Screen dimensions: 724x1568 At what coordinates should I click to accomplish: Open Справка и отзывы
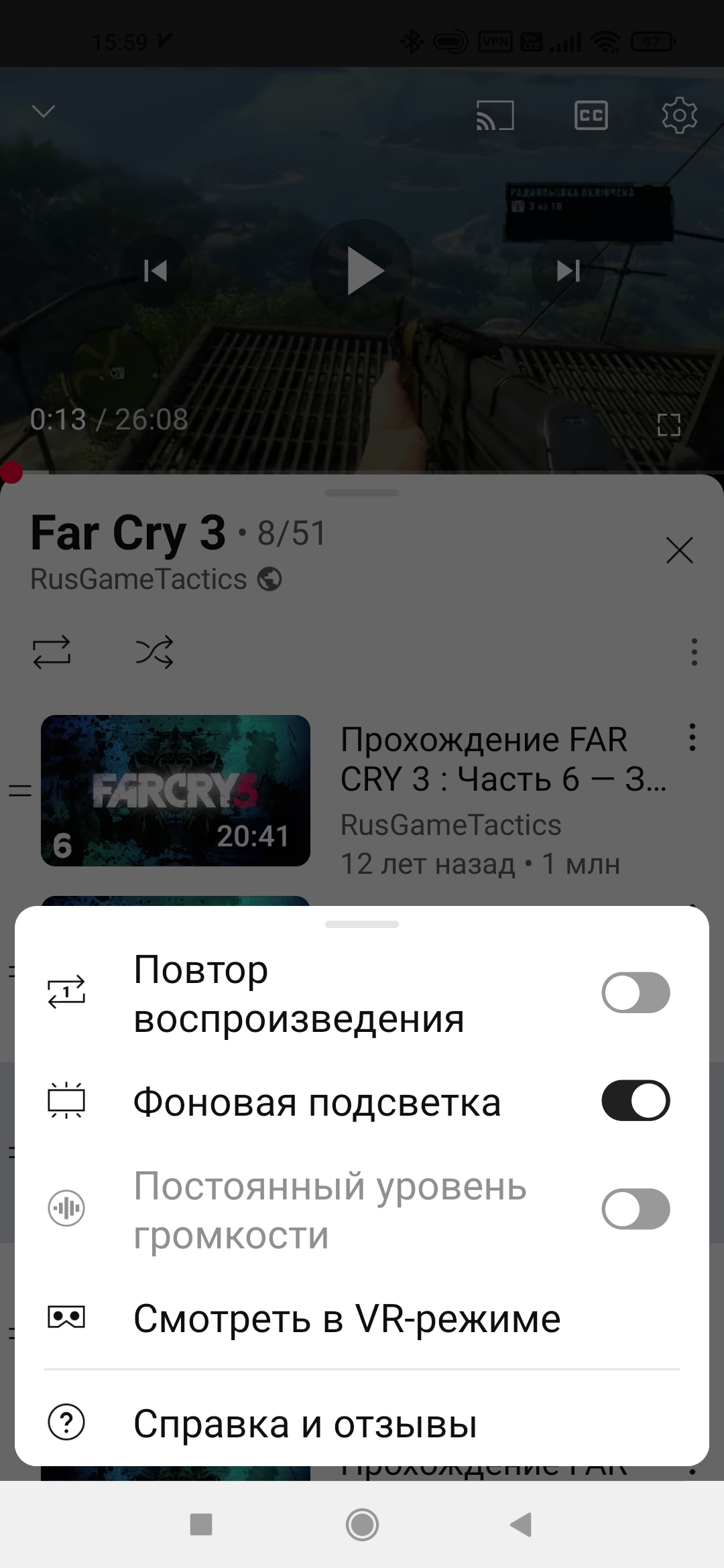pos(305,1423)
